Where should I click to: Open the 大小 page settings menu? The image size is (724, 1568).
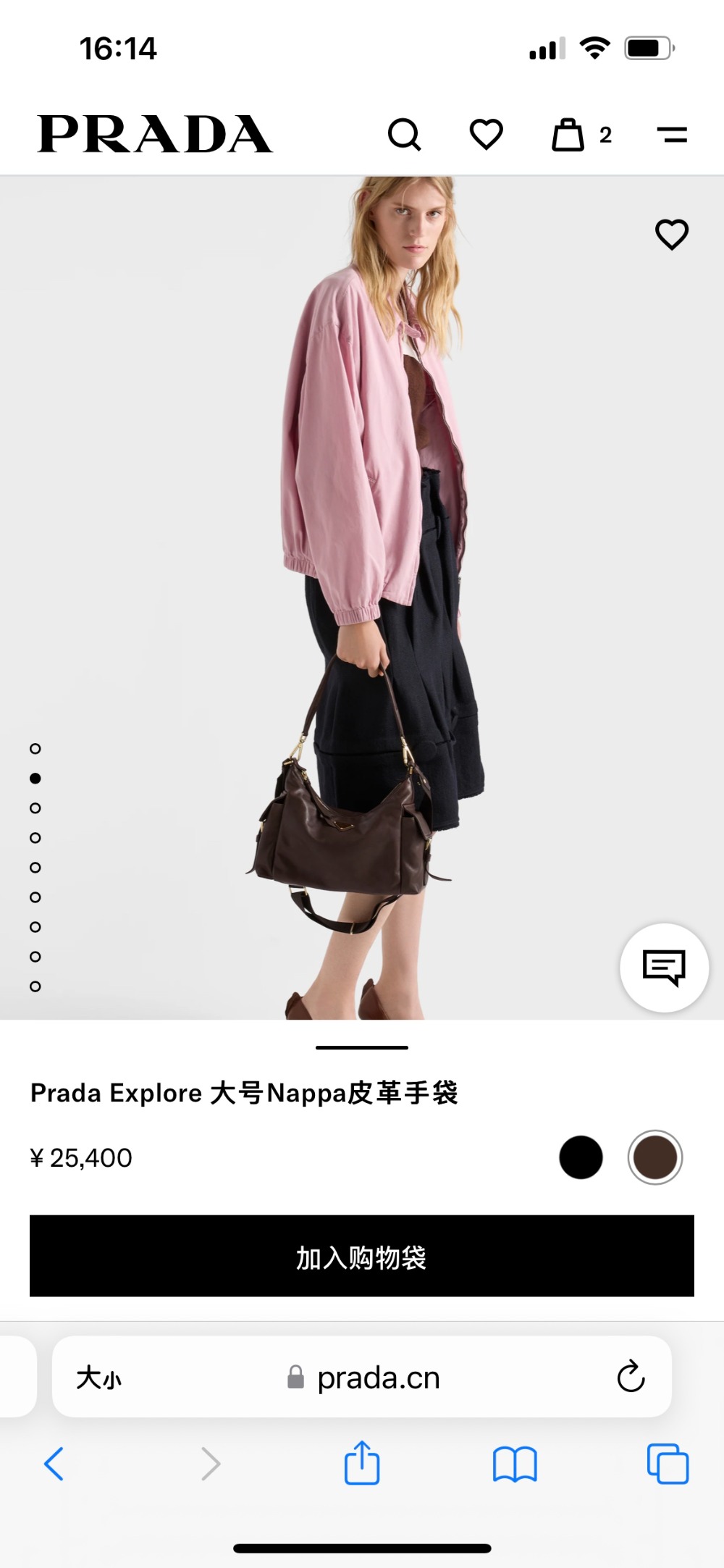pos(99,1378)
